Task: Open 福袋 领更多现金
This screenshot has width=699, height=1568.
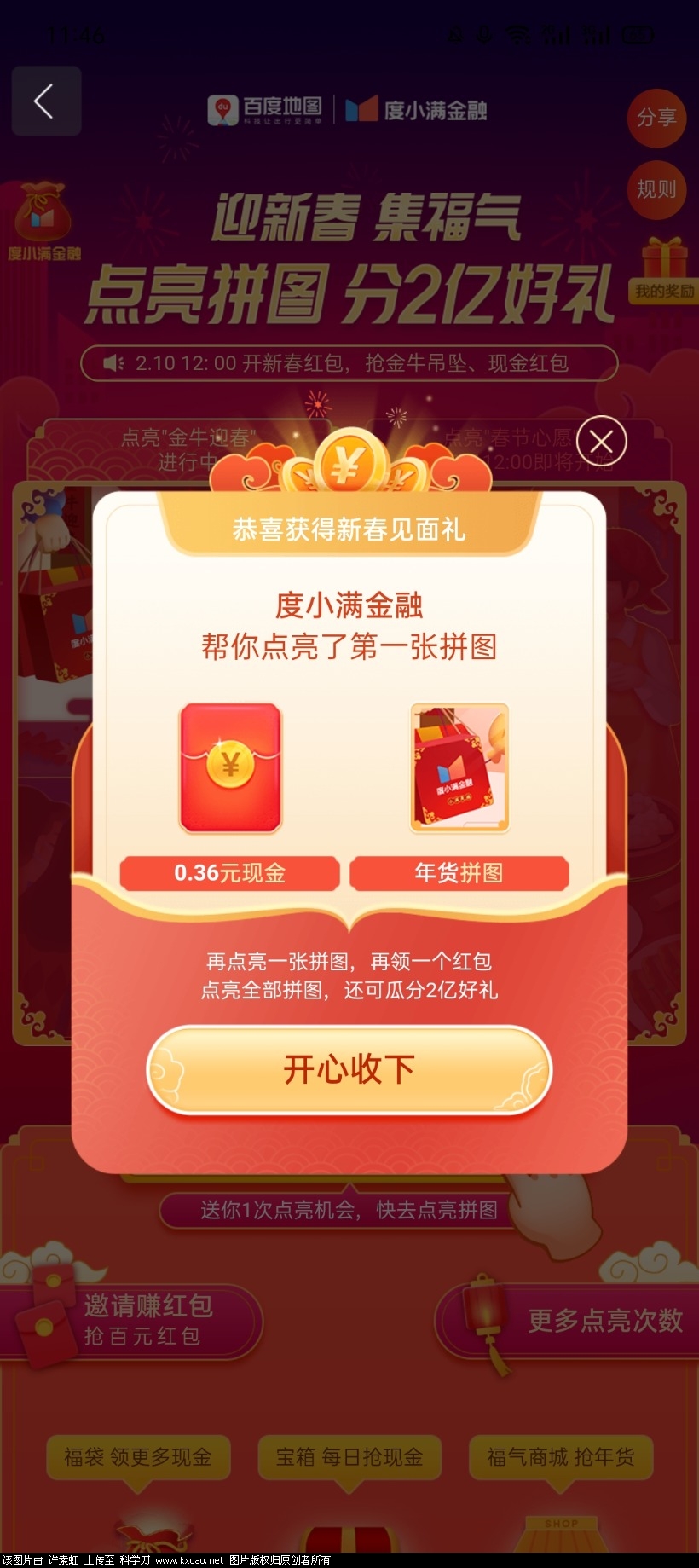Action: (138, 1456)
